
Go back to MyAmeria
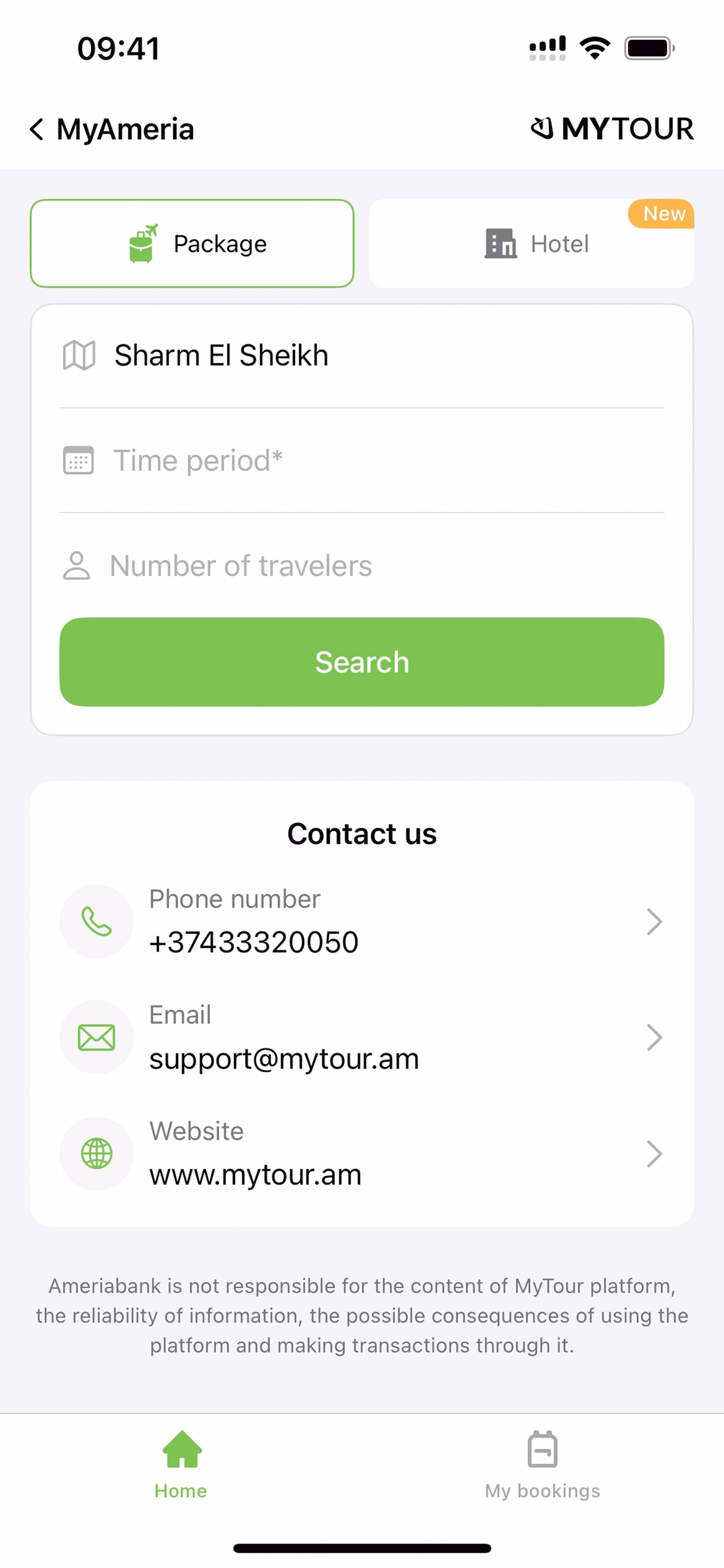pyautogui.click(x=111, y=130)
